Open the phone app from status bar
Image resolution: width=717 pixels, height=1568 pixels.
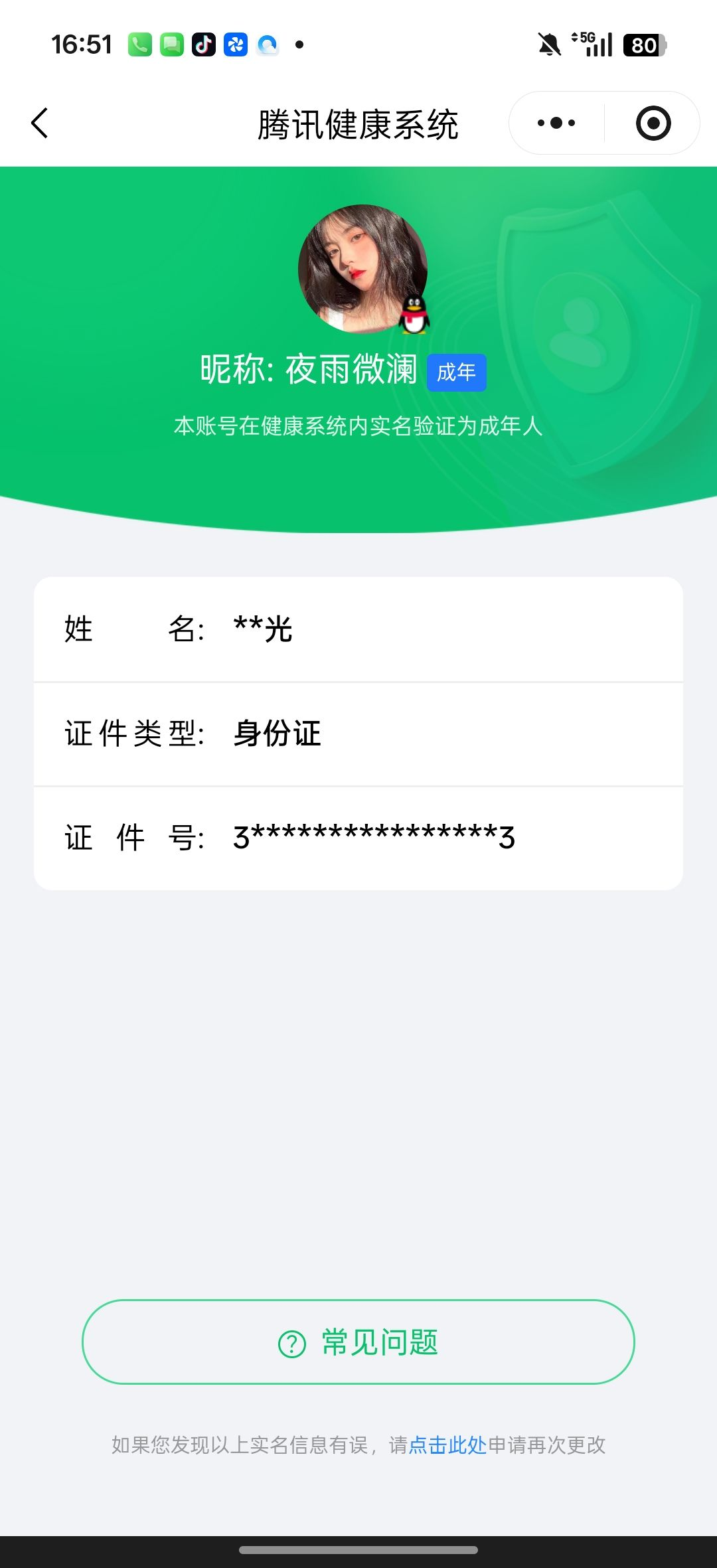tap(140, 44)
